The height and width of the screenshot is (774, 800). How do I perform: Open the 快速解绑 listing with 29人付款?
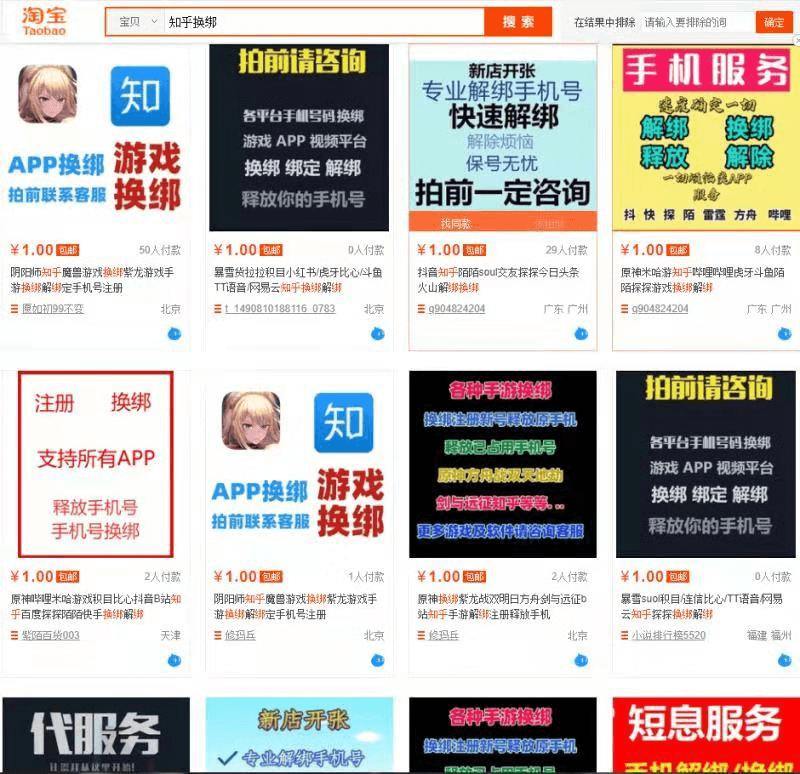(503, 138)
